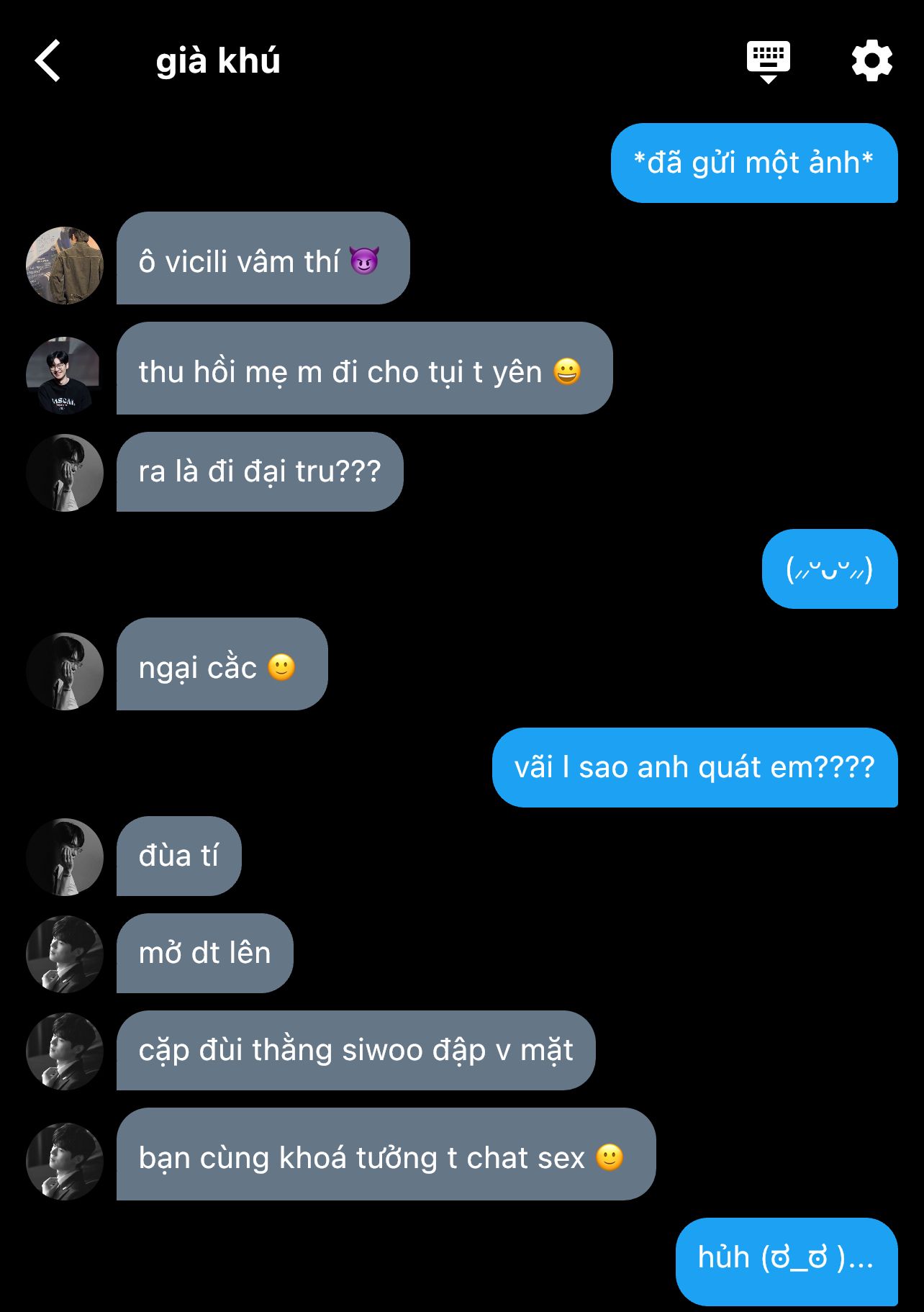The image size is (924, 1312).
Task: Select the "*đã gửi một ảnh*" message bubble
Action: point(753,163)
